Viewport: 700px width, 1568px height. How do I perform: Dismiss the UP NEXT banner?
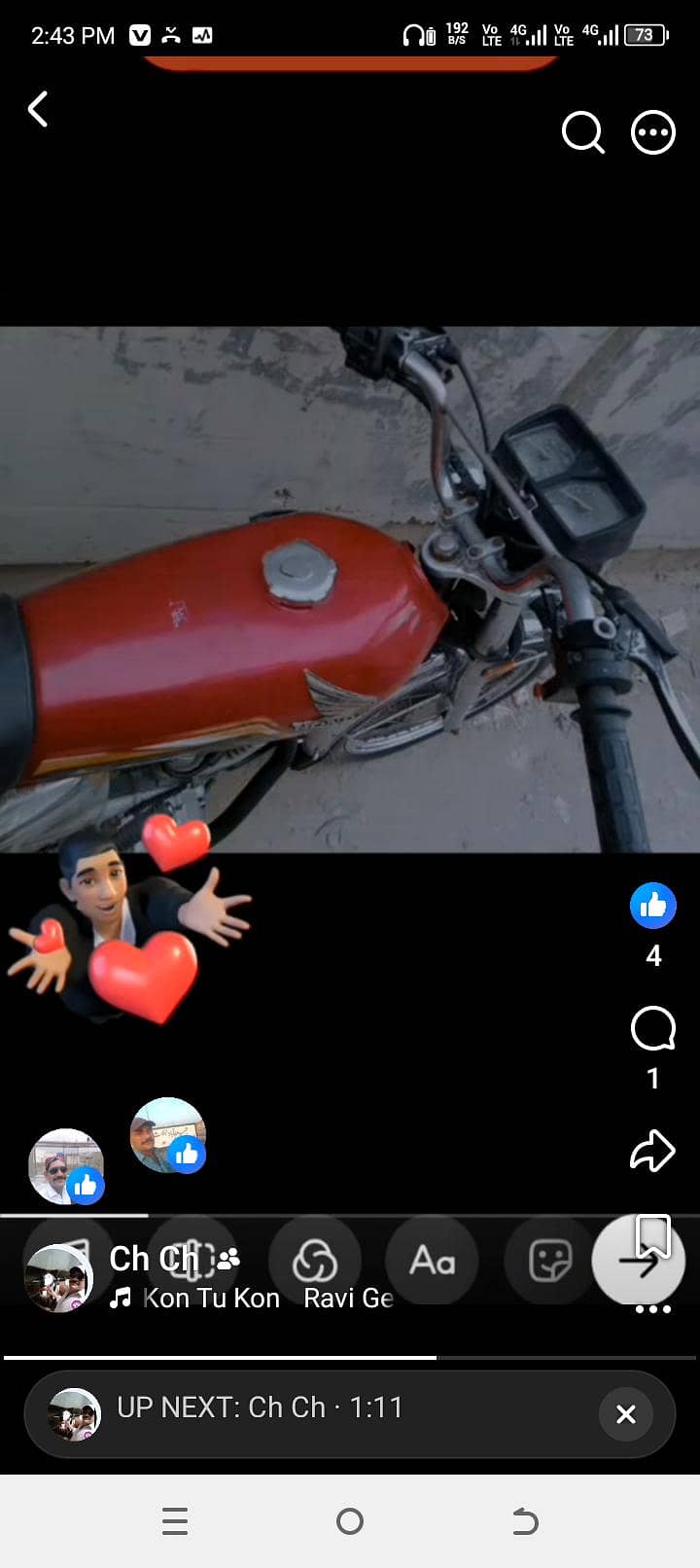pos(626,1414)
